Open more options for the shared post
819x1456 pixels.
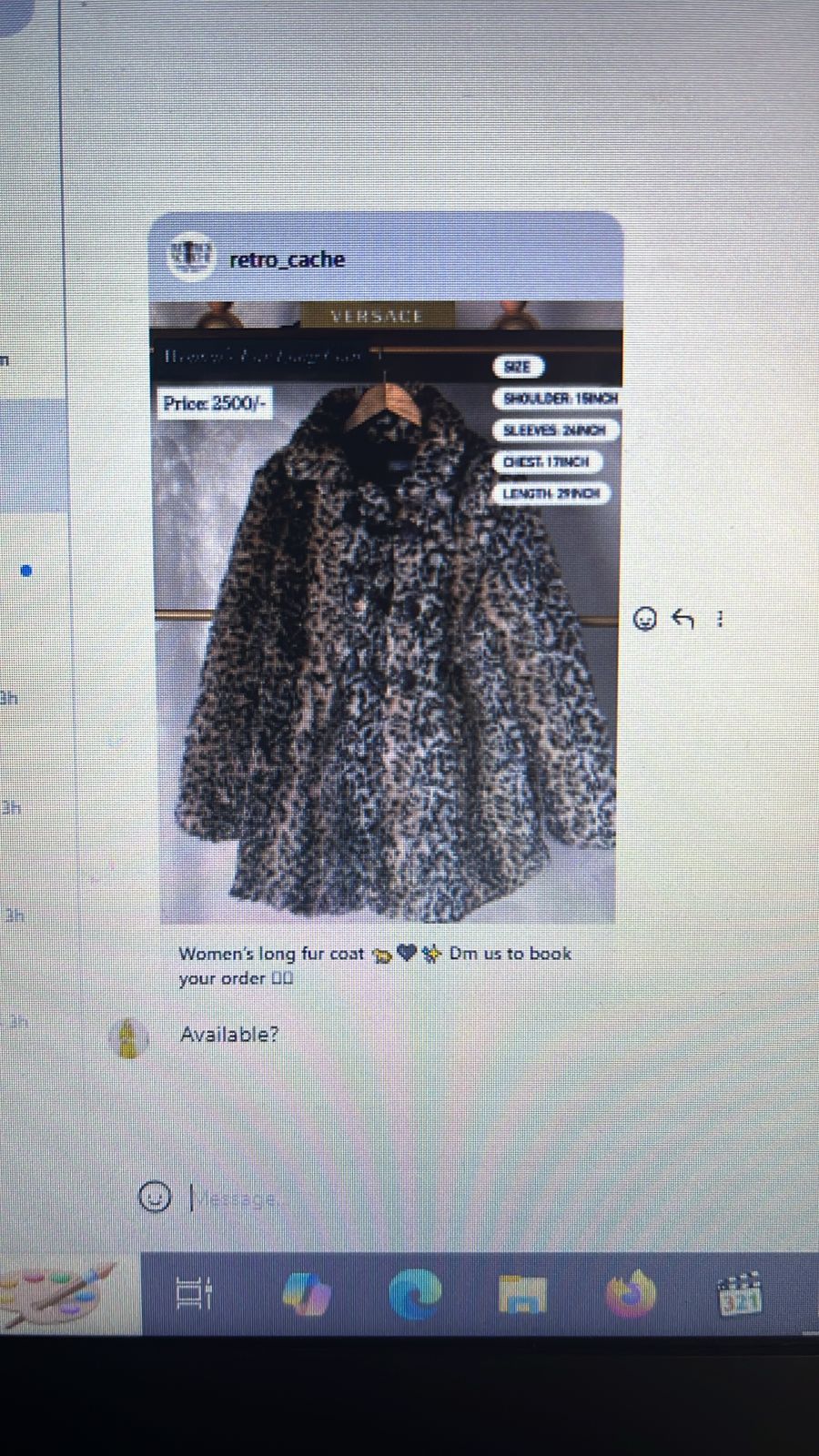pyautogui.click(x=721, y=619)
